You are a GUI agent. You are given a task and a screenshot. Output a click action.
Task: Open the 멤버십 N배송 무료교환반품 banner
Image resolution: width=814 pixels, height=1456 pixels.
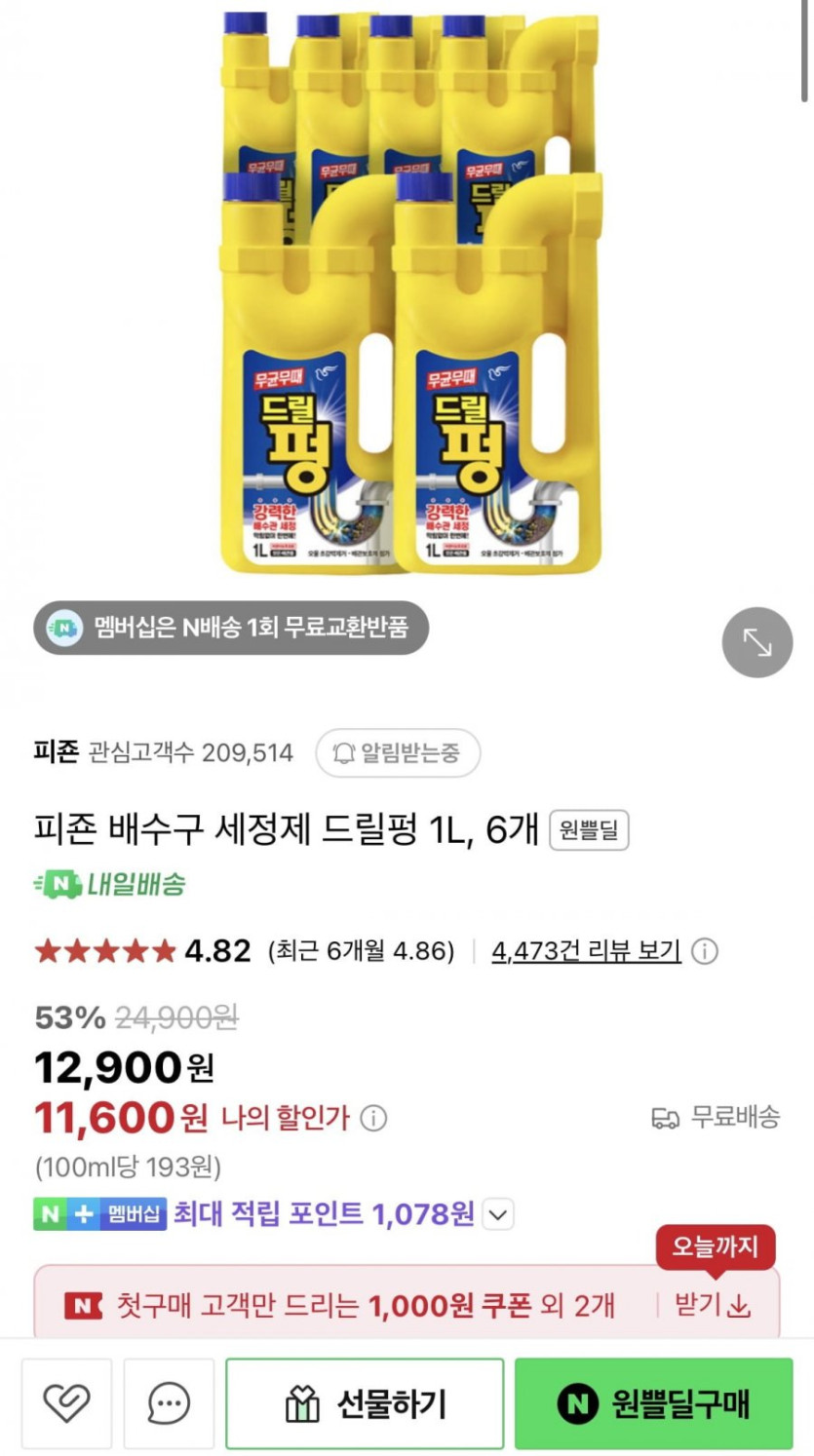pyautogui.click(x=231, y=628)
